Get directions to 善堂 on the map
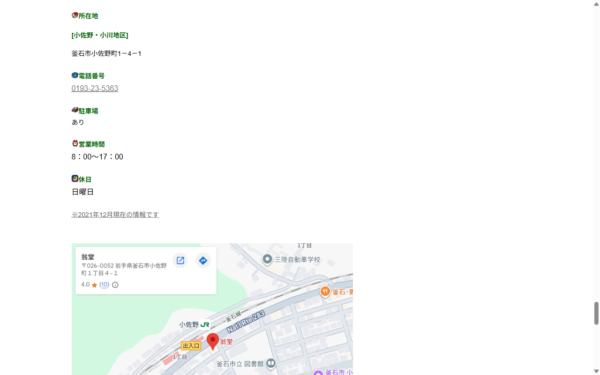Image resolution: width=600 pixels, height=375 pixels. pyautogui.click(x=203, y=261)
